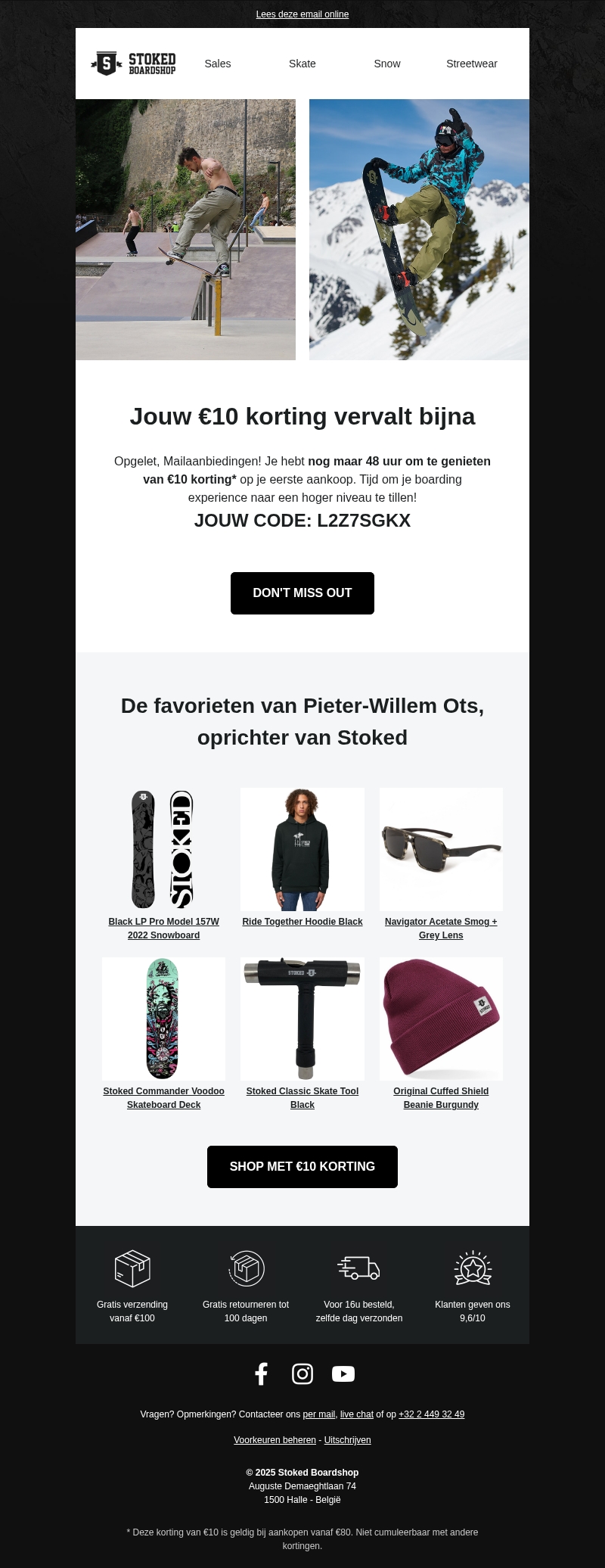Contact support via 'per mail' link
This screenshot has width=605, height=1568.
click(x=318, y=1414)
